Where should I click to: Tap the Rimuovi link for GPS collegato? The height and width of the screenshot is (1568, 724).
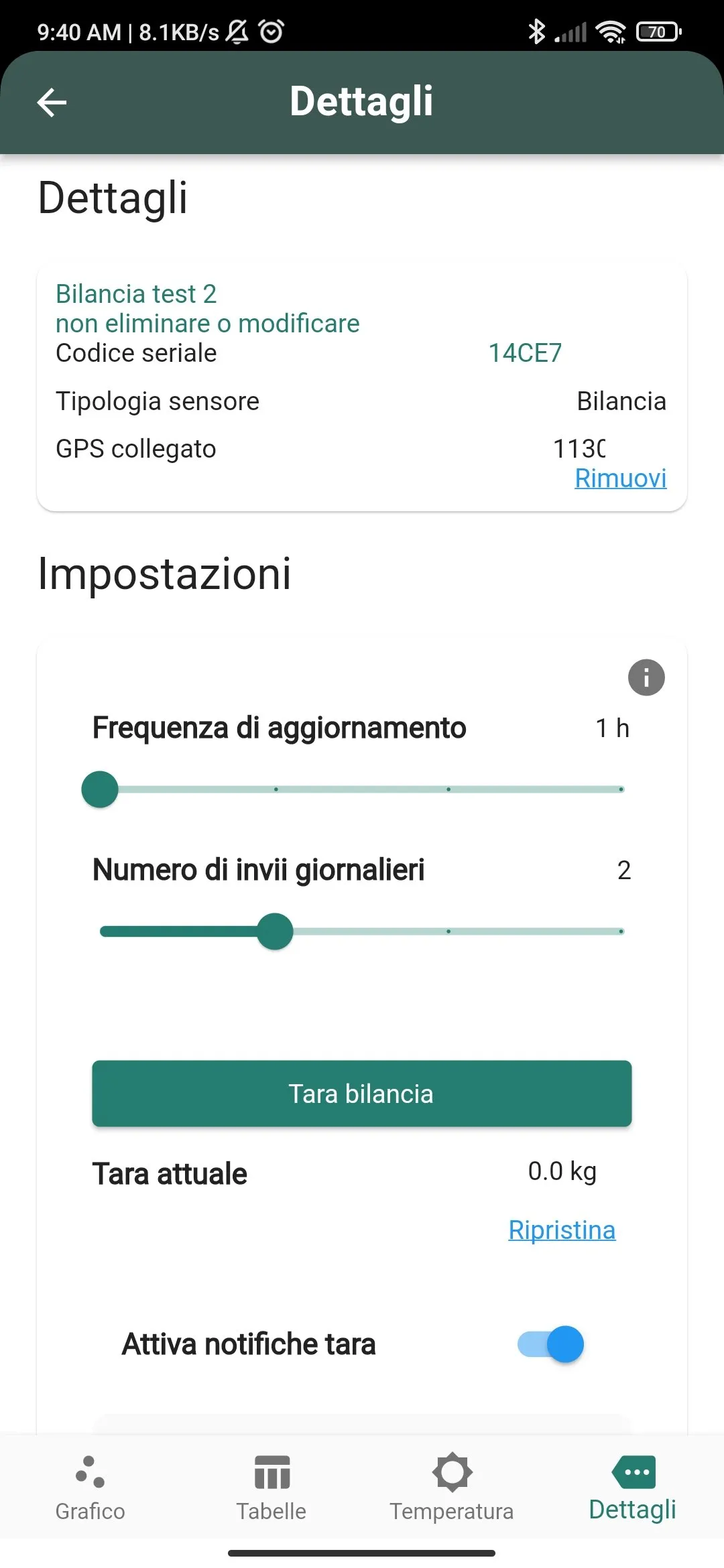point(620,478)
